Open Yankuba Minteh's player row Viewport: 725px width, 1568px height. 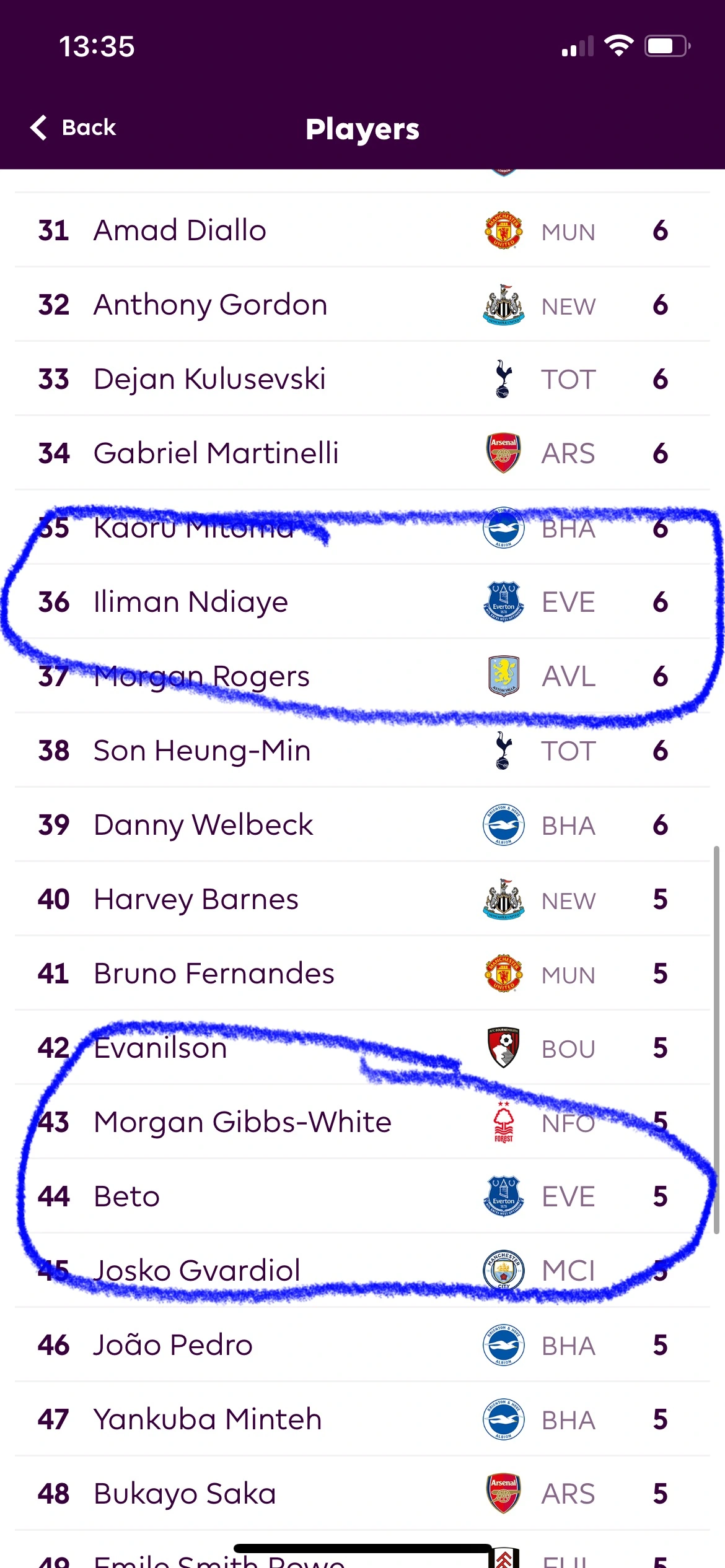(x=208, y=1419)
